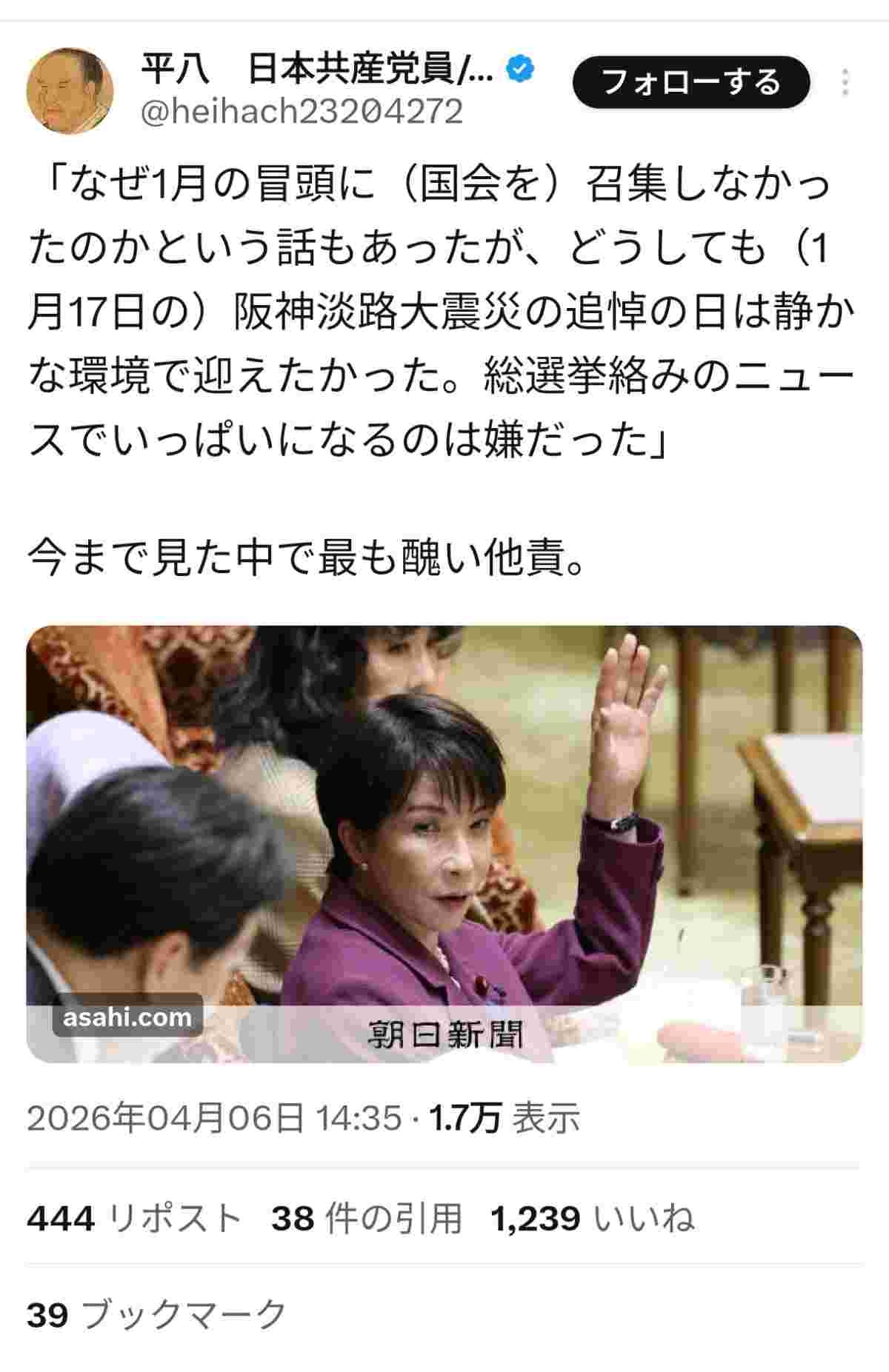The width and height of the screenshot is (889, 1372).
Task: View the 1,239 いいね list
Action: point(593,1218)
